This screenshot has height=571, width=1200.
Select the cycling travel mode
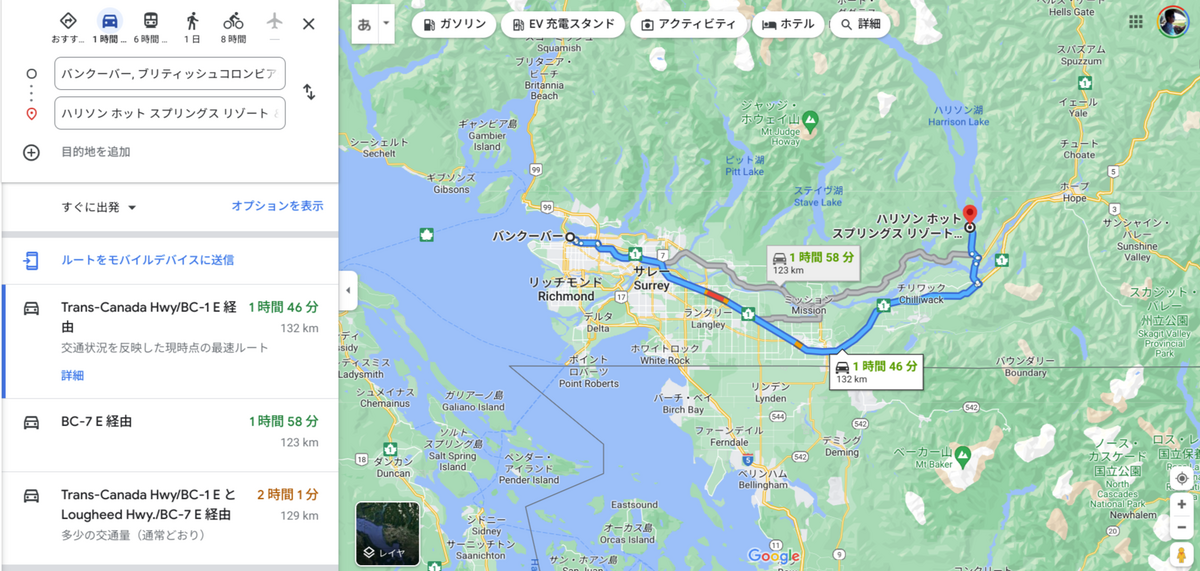[233, 24]
